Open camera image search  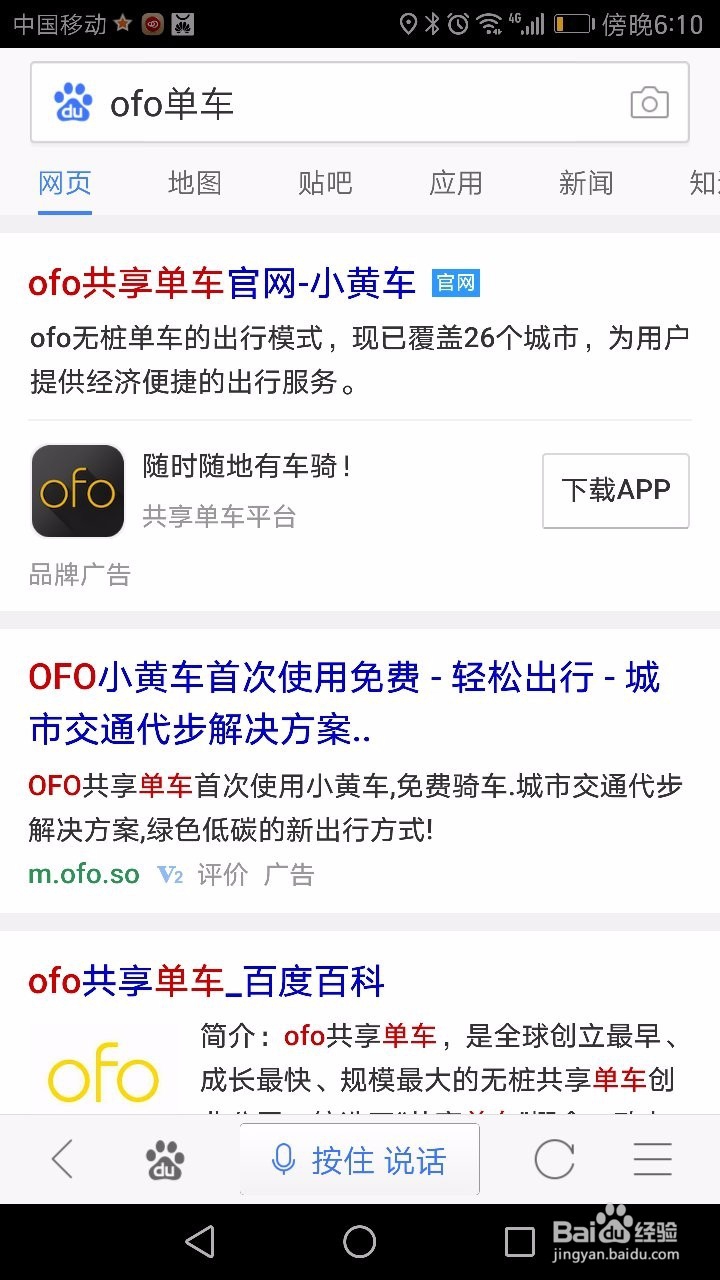coord(649,103)
